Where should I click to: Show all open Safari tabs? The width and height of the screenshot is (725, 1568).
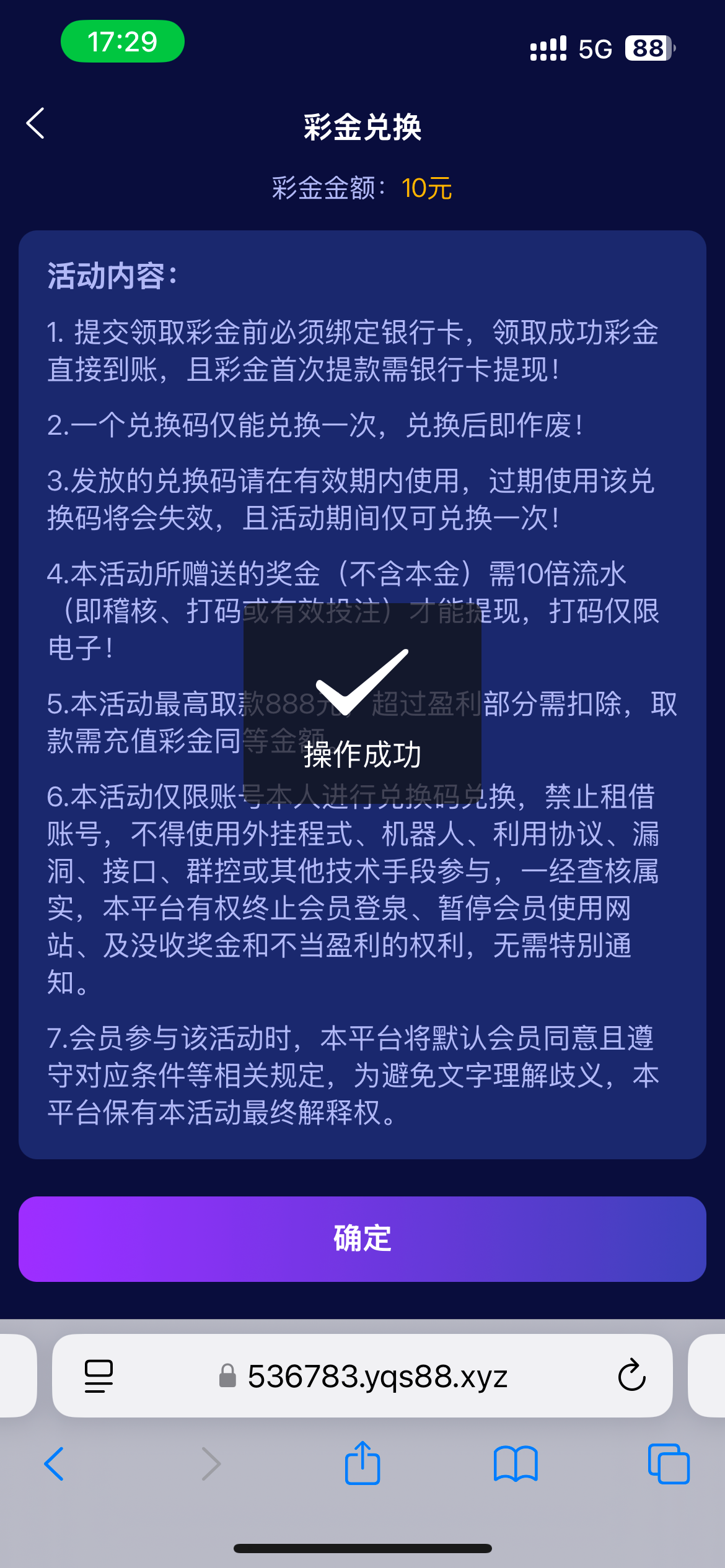(x=668, y=1464)
